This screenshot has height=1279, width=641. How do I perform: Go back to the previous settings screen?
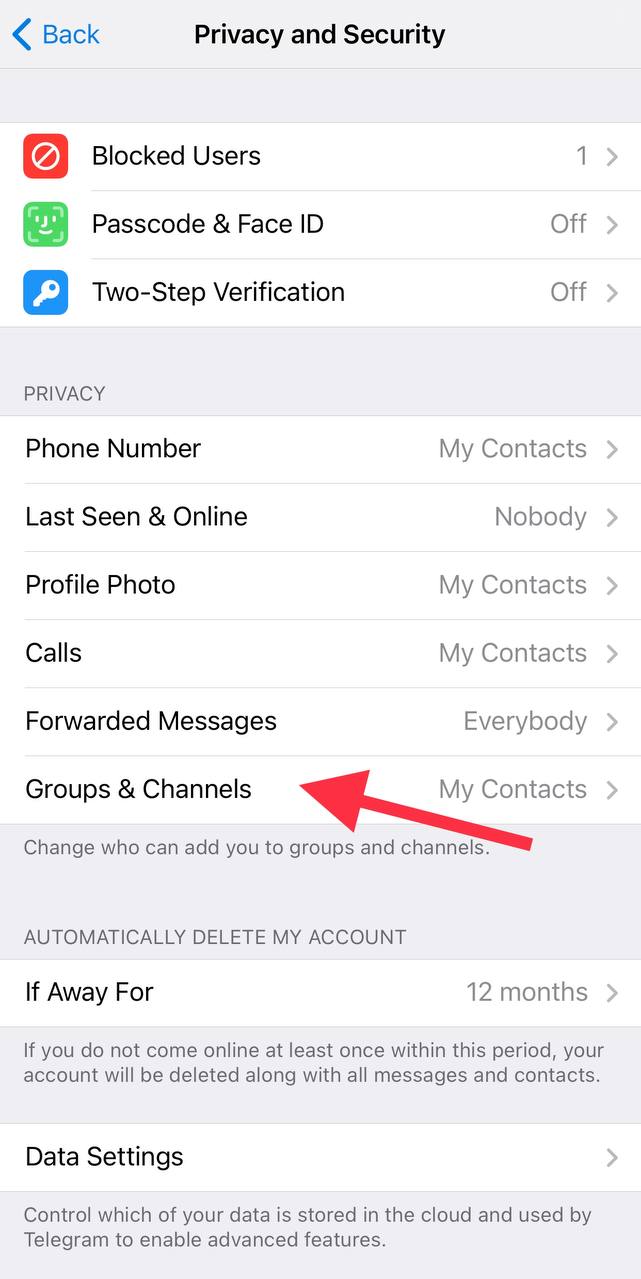(x=56, y=34)
